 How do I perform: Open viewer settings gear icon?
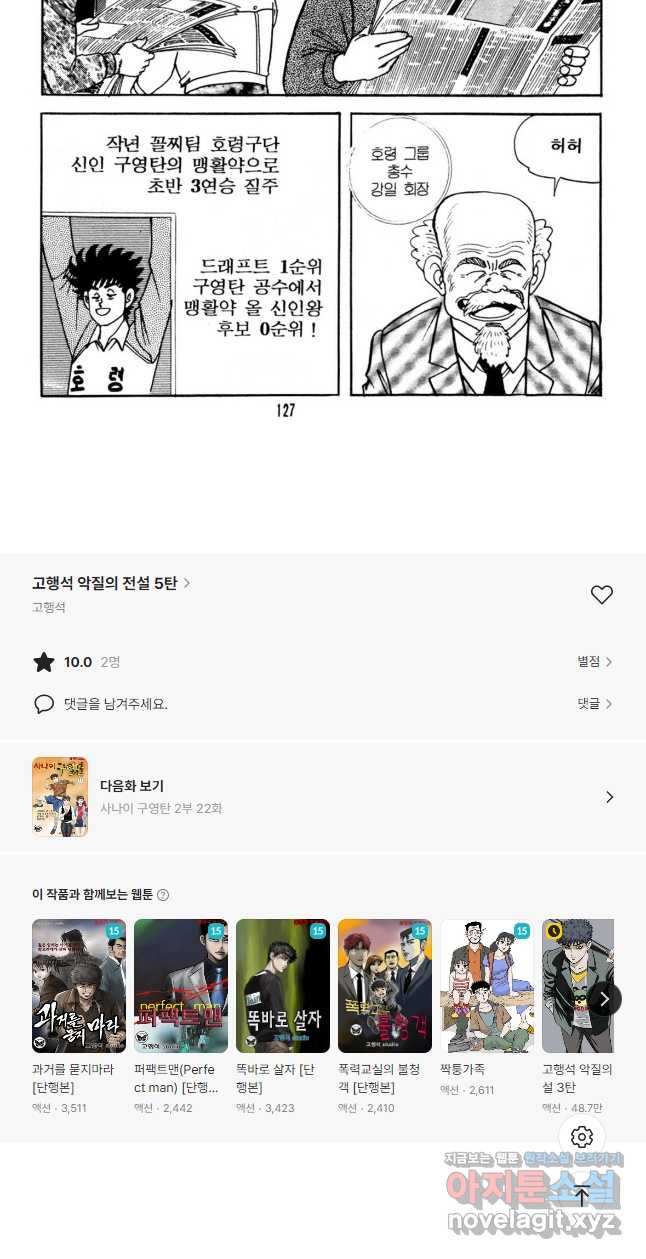click(582, 1137)
